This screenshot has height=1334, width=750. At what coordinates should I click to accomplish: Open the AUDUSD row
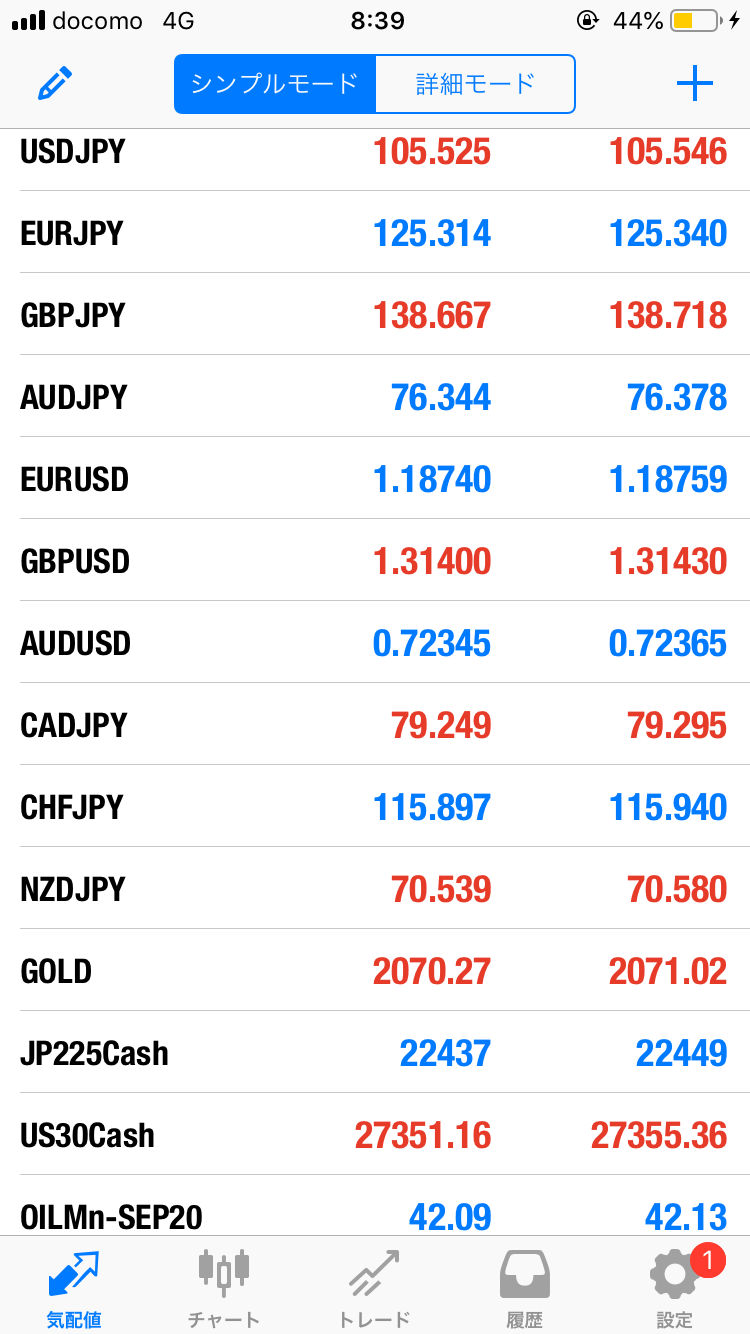(375, 643)
